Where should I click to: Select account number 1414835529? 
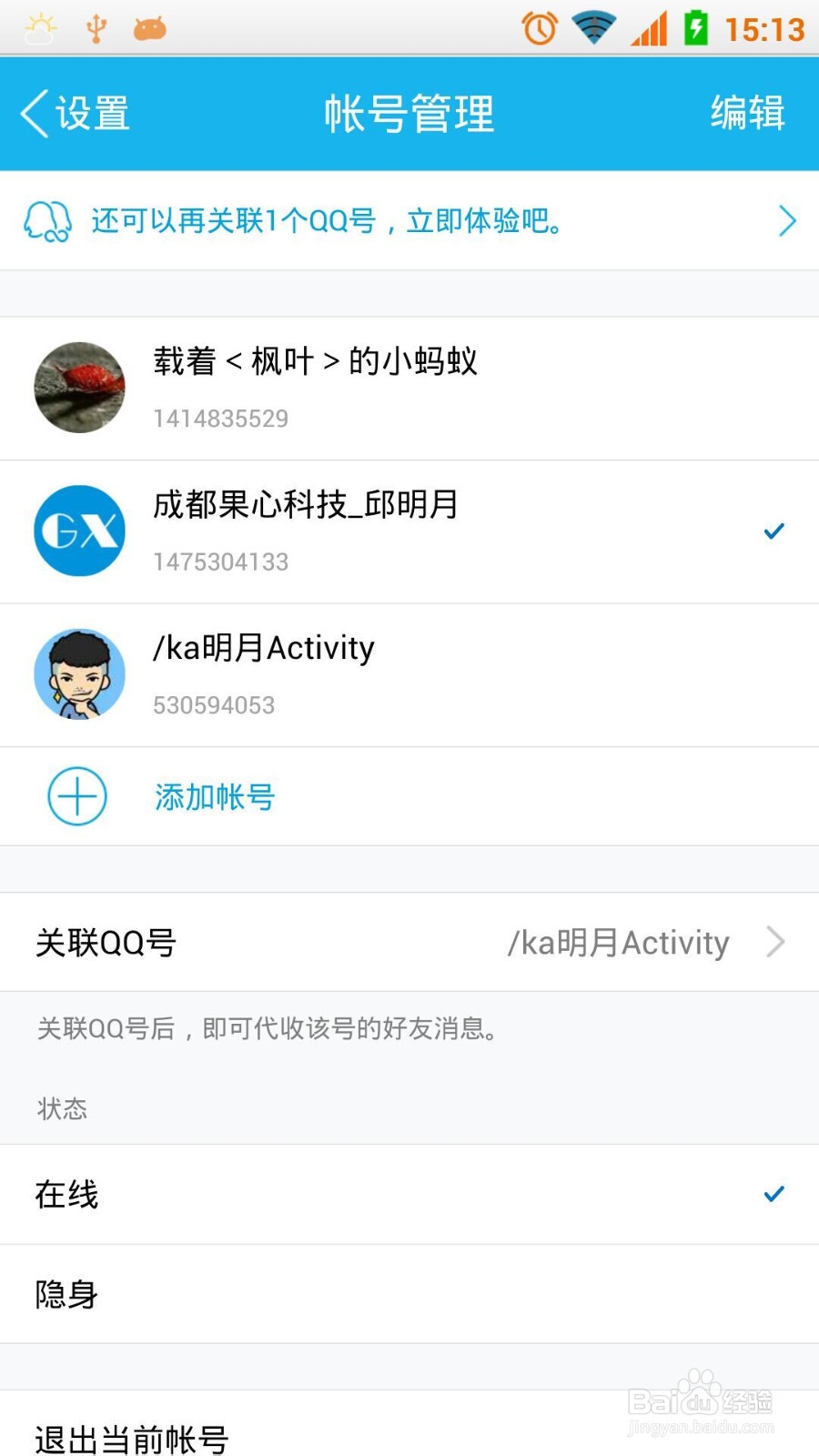click(x=221, y=419)
